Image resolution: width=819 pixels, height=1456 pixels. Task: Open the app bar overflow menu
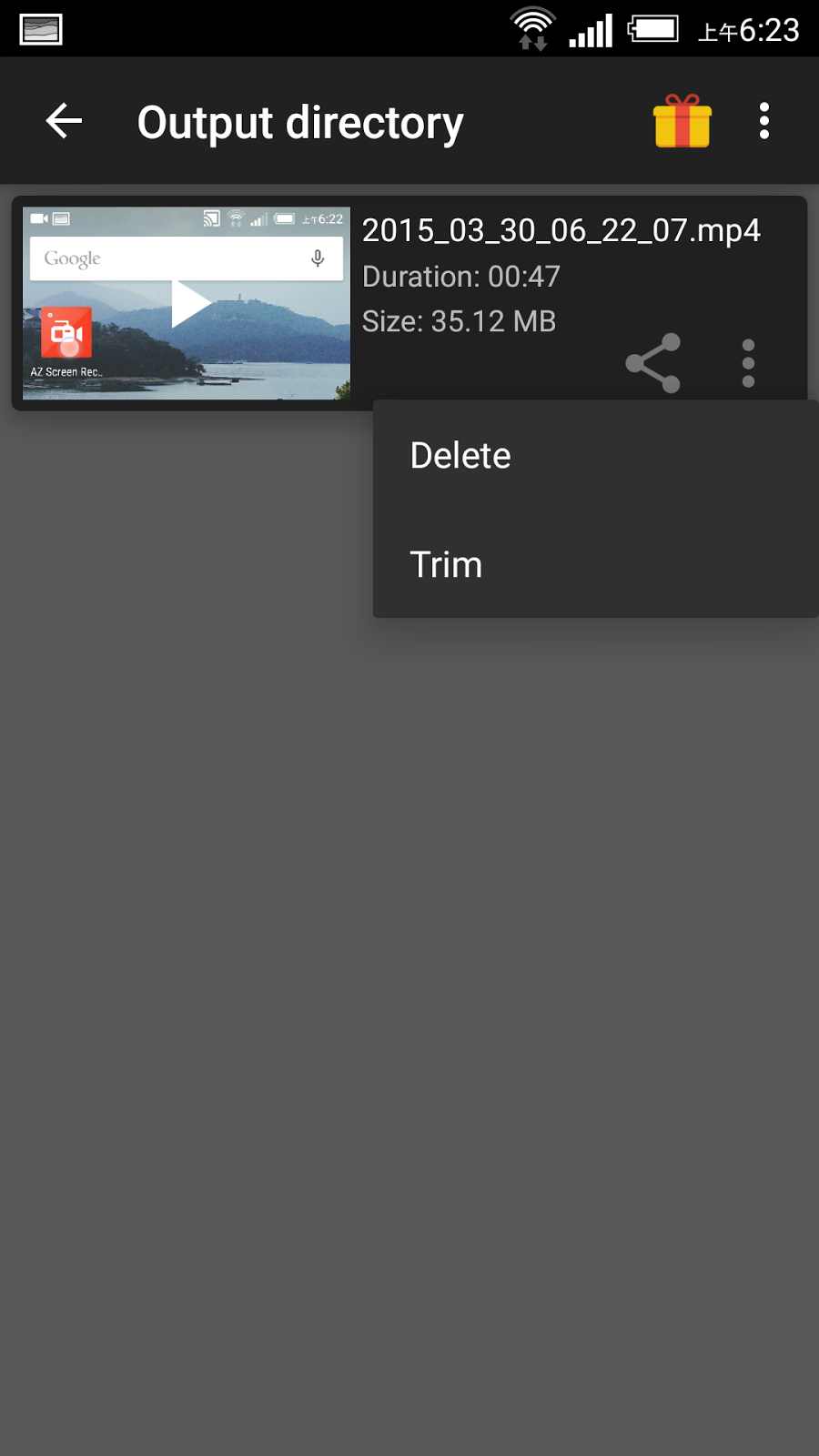point(764,121)
